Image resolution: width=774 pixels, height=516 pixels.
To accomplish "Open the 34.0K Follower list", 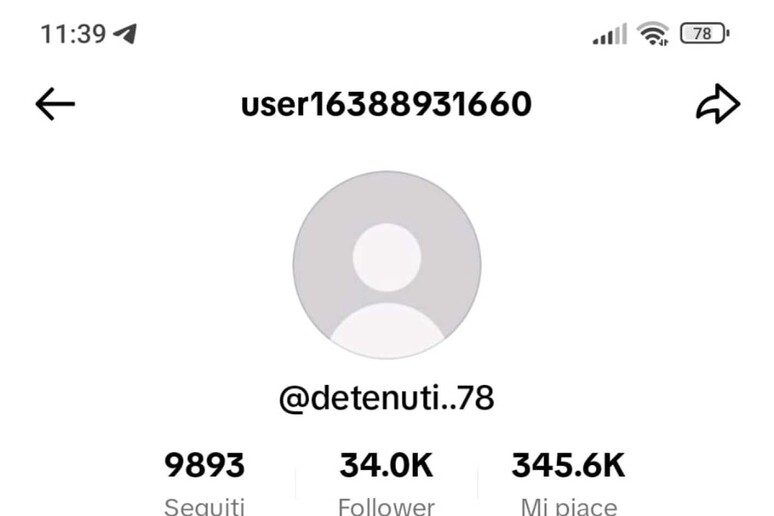I will (386, 482).
